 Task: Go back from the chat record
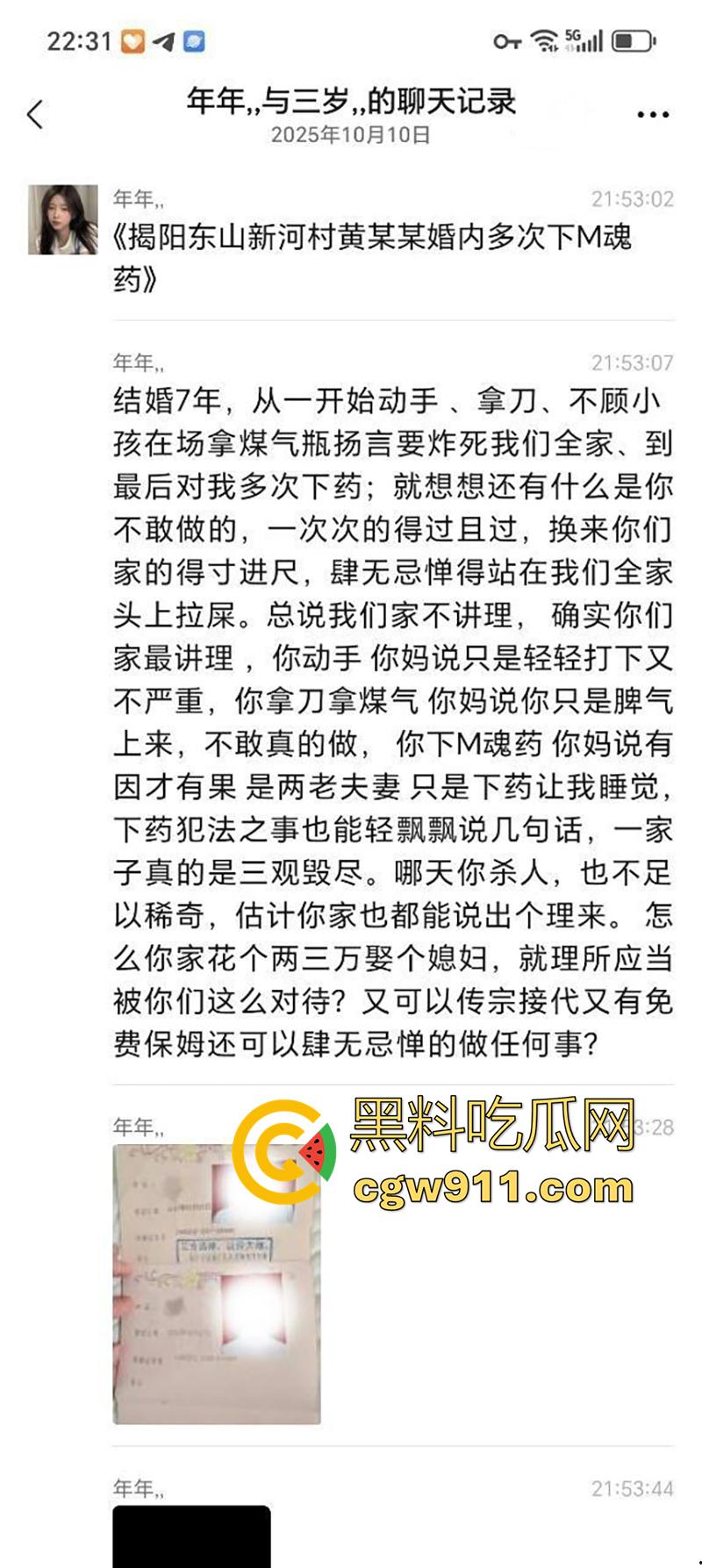[35, 114]
